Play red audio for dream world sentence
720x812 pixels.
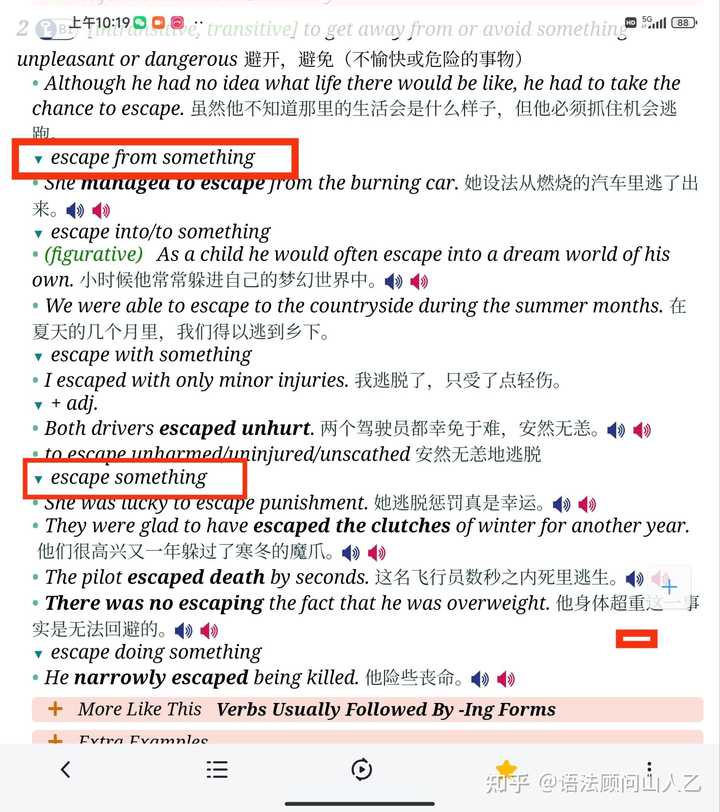(x=420, y=282)
